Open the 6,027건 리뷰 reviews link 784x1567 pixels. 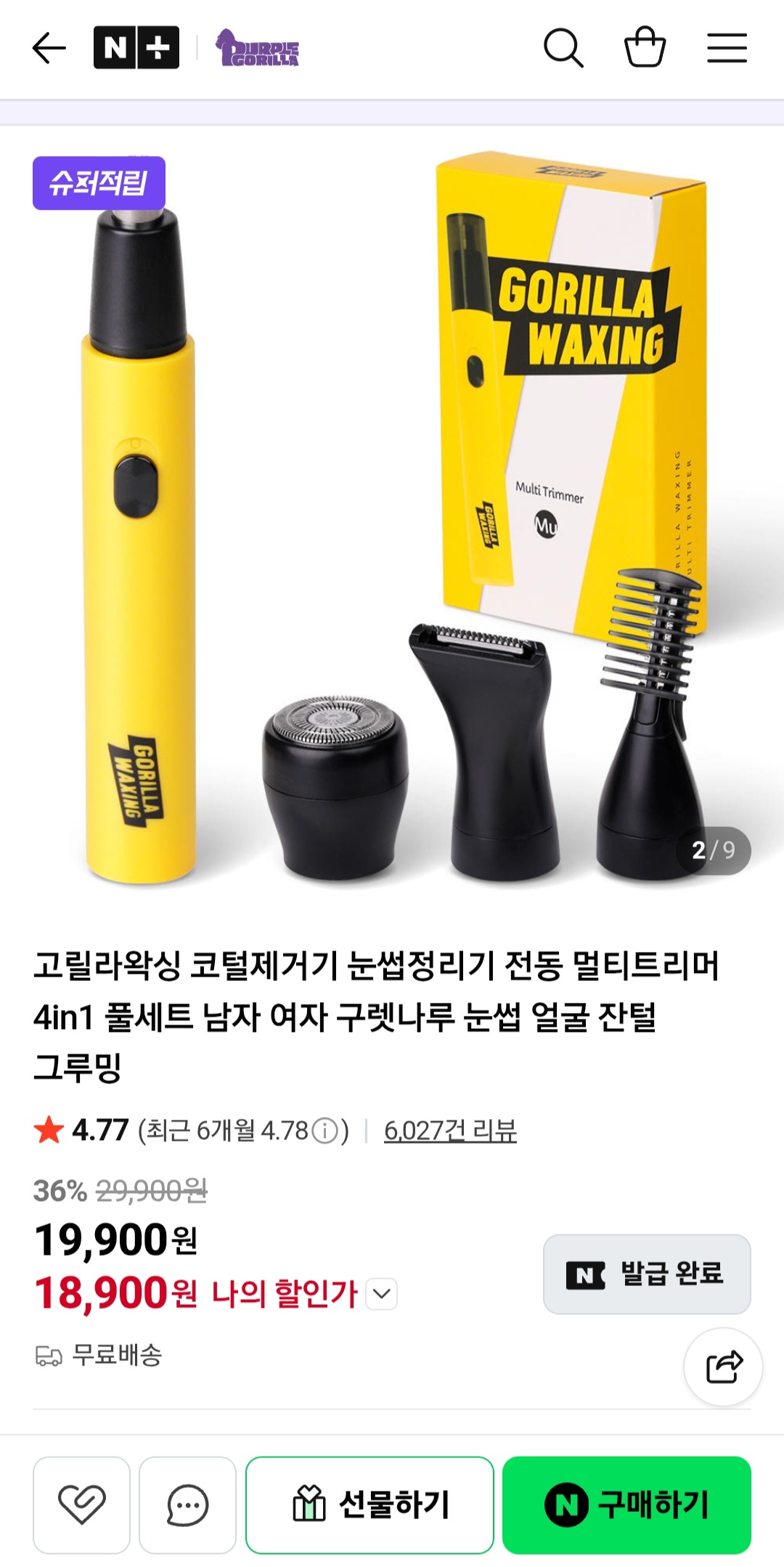click(450, 1131)
